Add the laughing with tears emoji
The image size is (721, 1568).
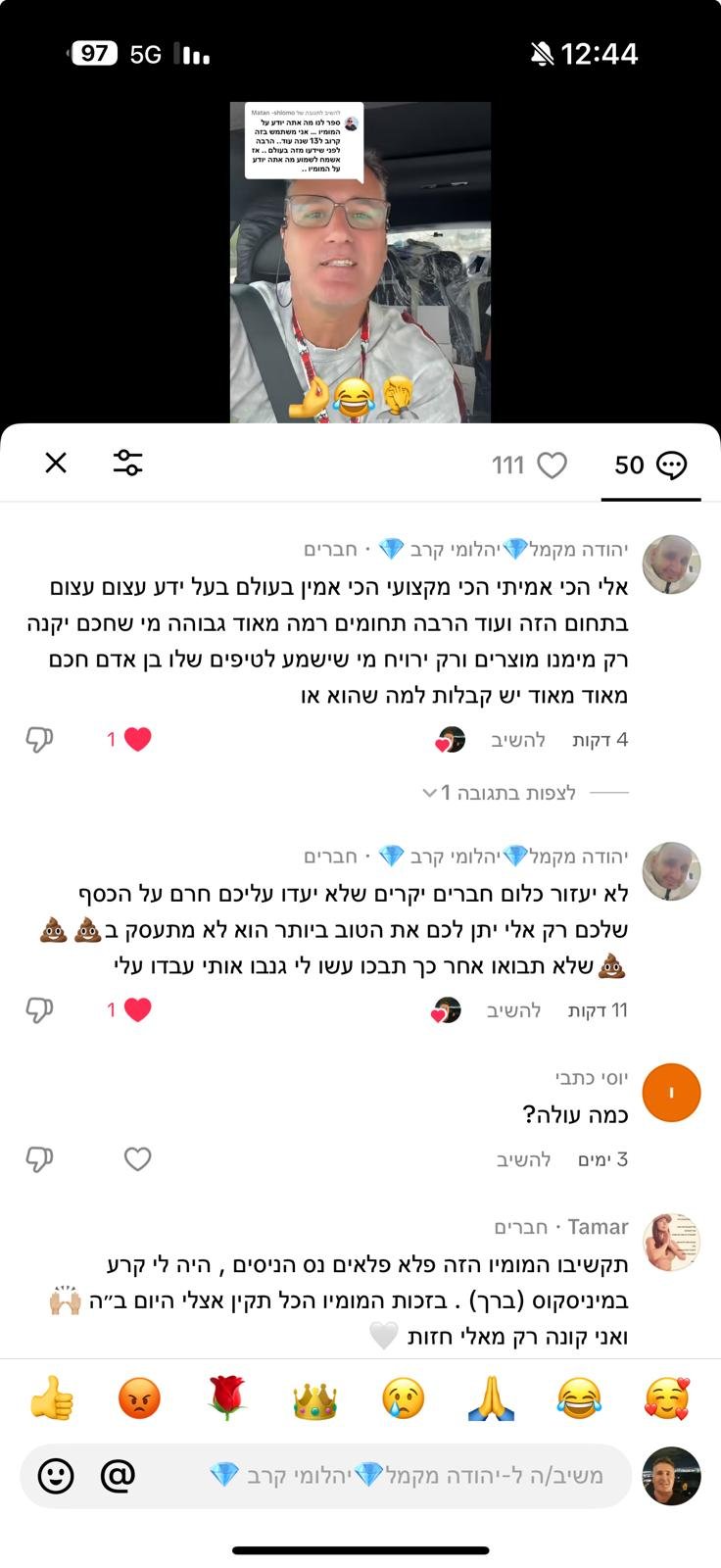[578, 1398]
